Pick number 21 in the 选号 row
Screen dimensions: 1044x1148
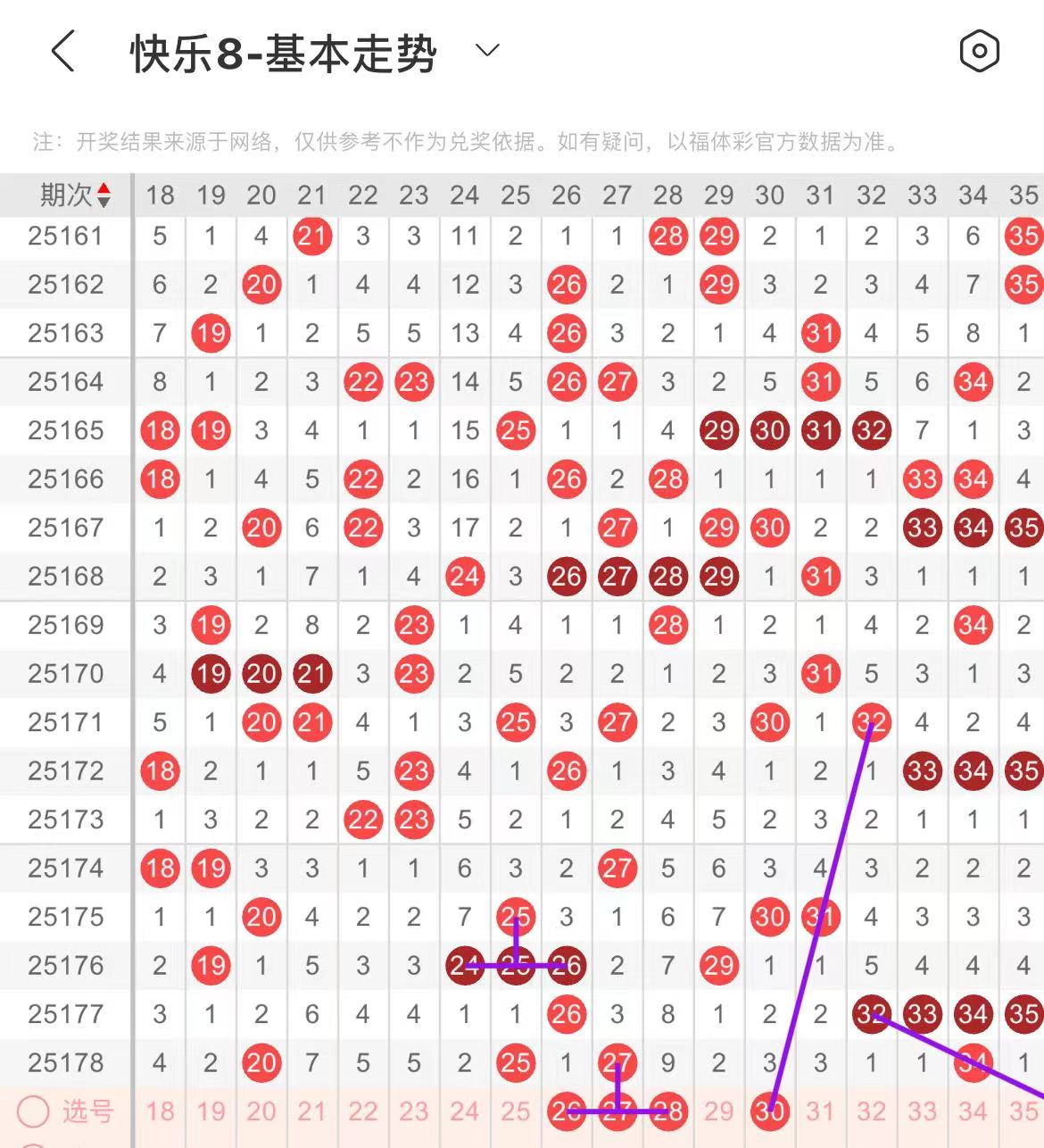click(x=312, y=1111)
